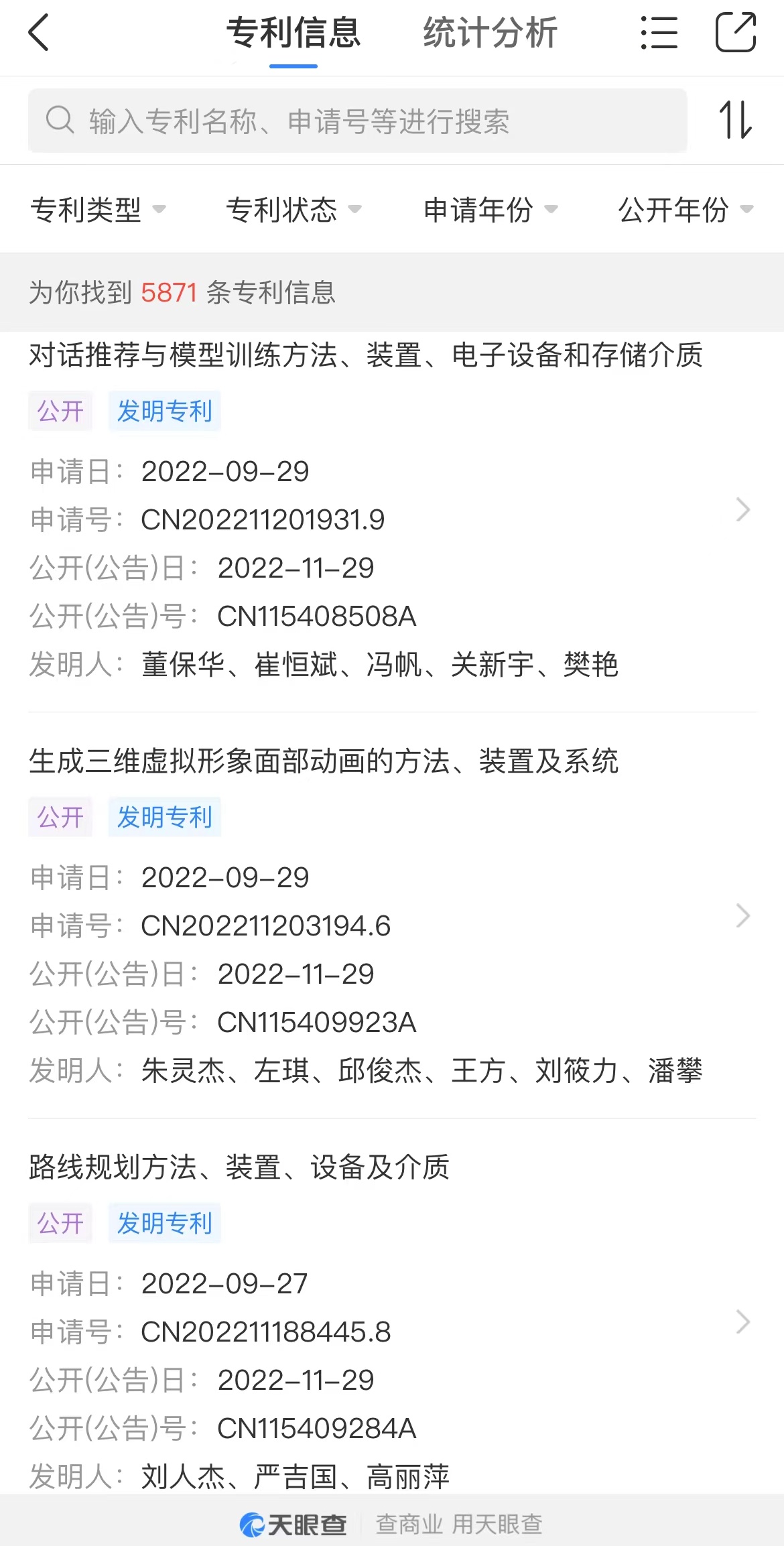
Task: Share this page via the export icon
Action: click(x=736, y=32)
